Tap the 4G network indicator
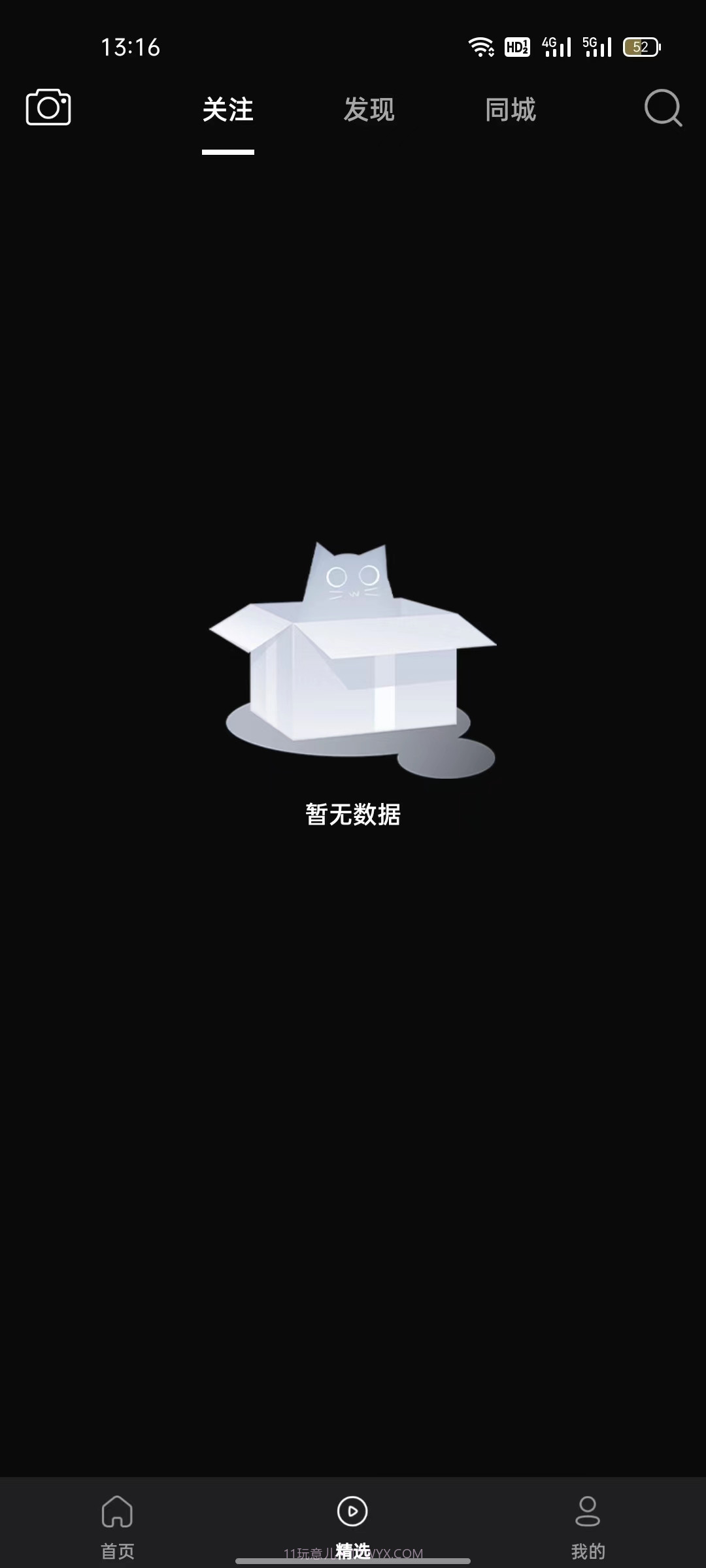Image resolution: width=706 pixels, height=1568 pixels. (x=555, y=46)
